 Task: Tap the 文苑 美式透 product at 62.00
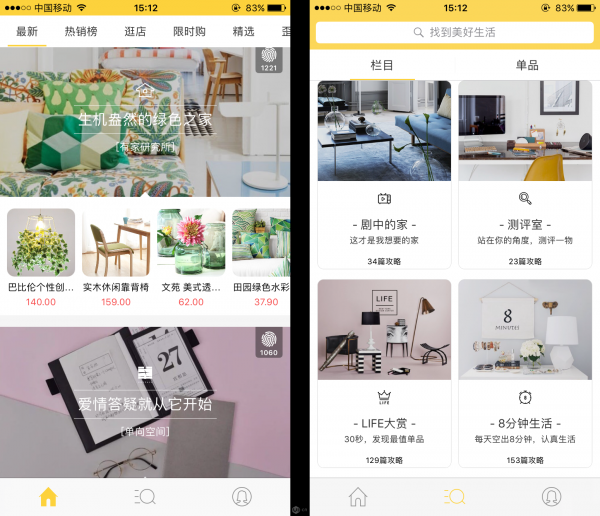coord(191,257)
